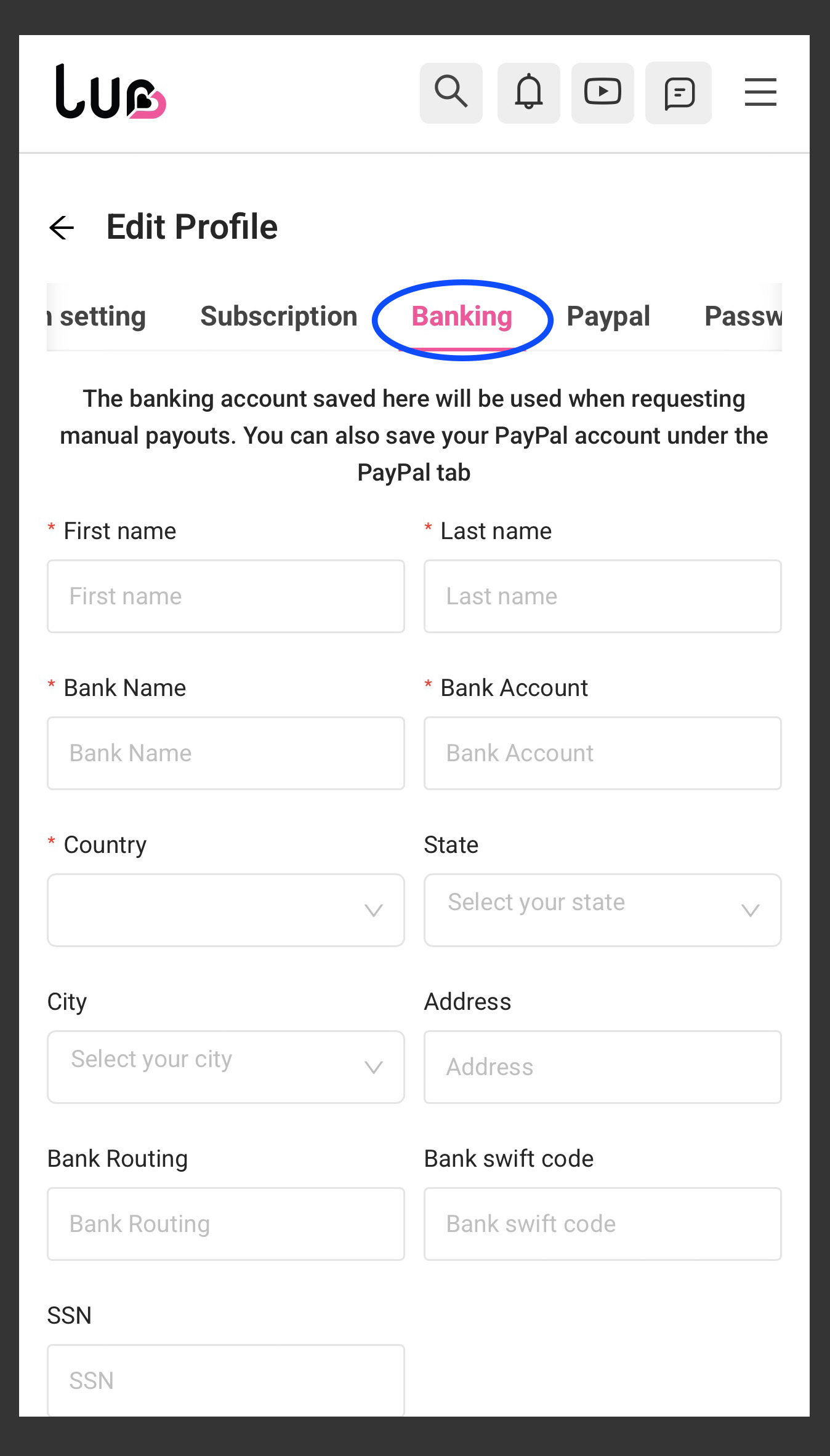Open the messages chat icon
Viewport: 830px width, 1456px height.
679,93
